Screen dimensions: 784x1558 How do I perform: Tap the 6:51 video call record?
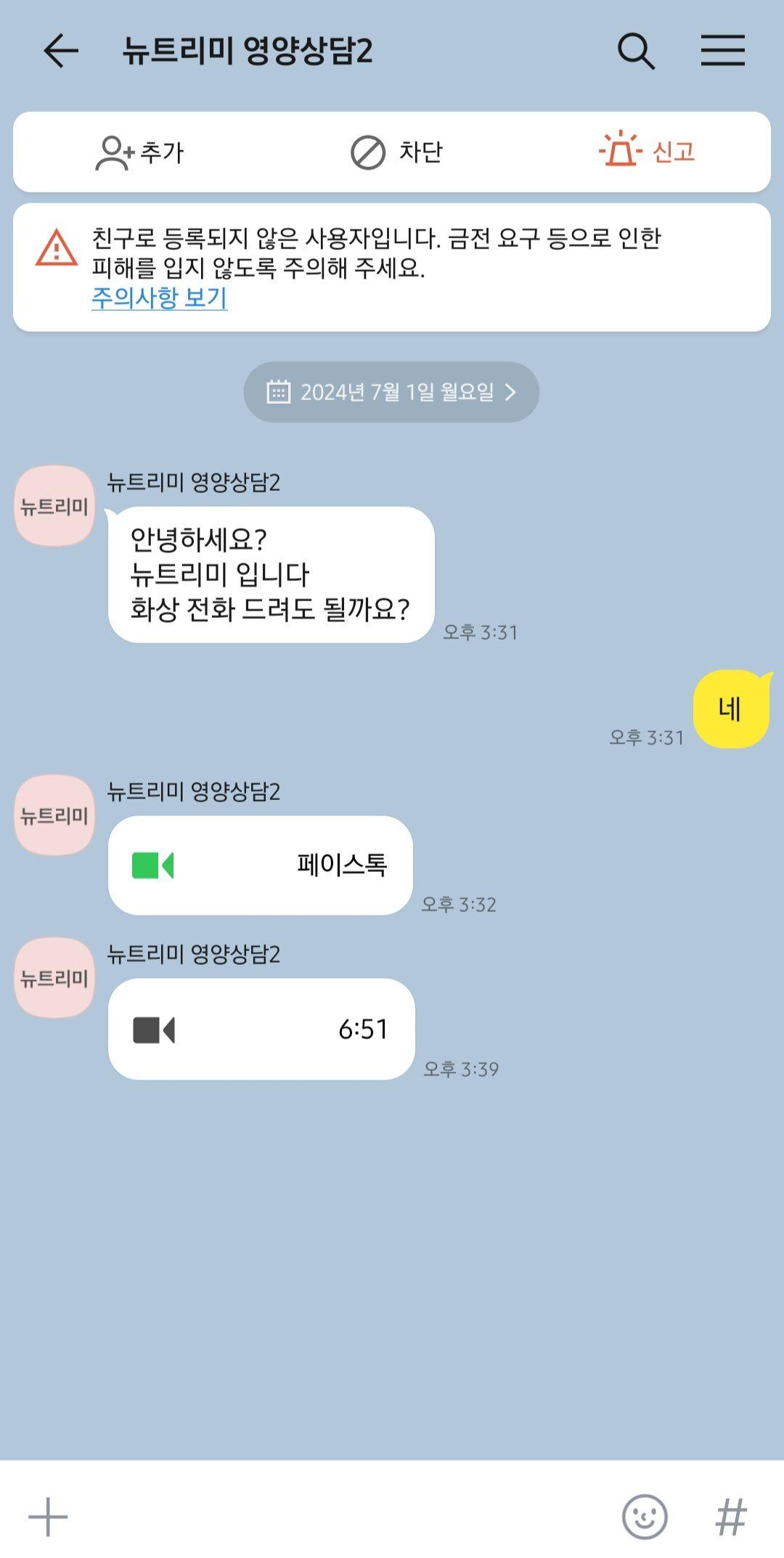pos(261,1029)
